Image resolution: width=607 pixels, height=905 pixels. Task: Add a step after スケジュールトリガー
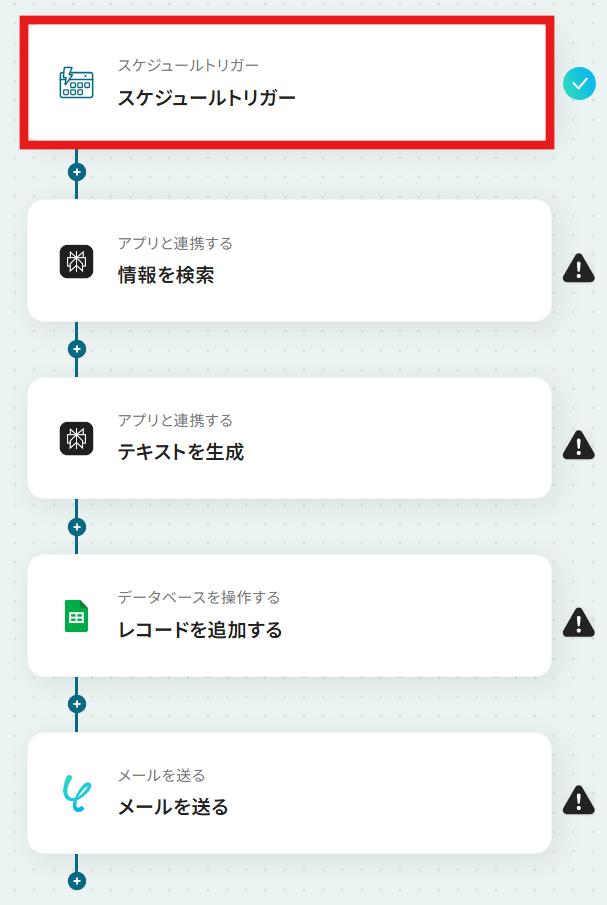click(x=77, y=172)
